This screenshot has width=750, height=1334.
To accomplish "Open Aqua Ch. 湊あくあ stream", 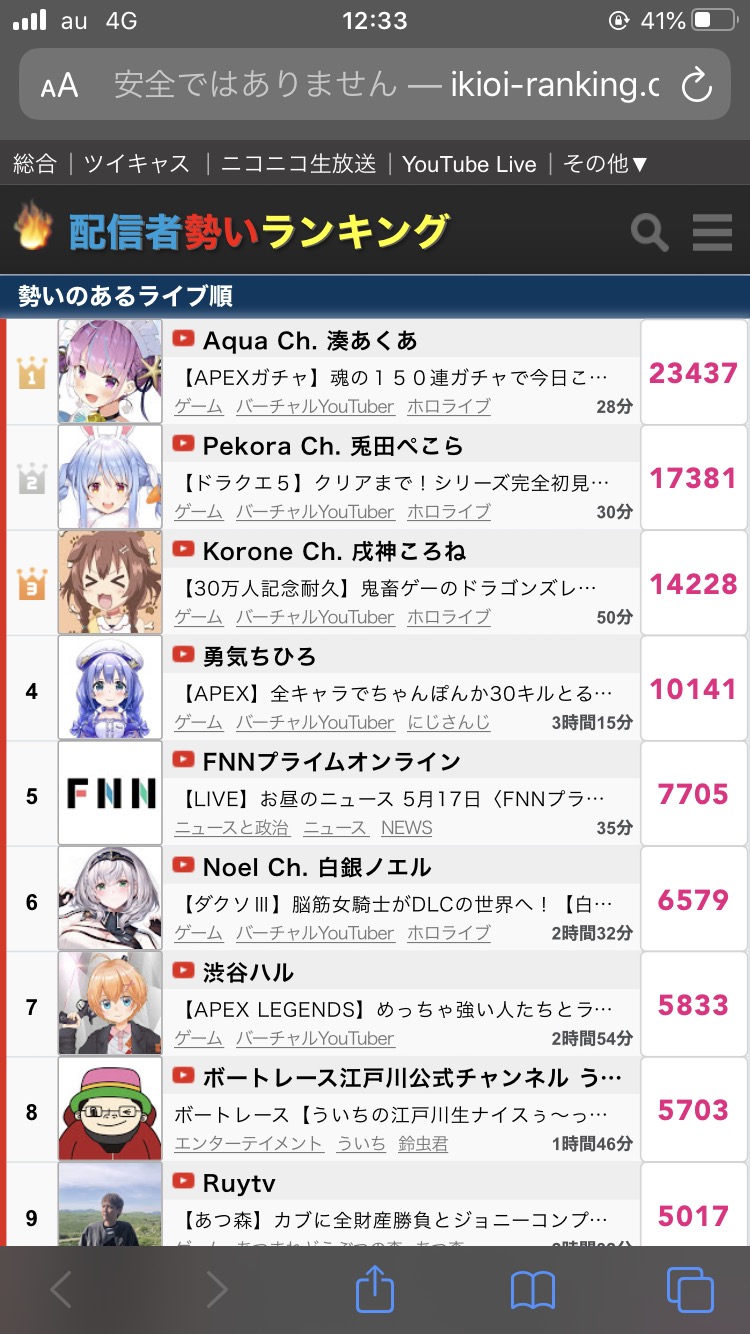I will click(310, 341).
